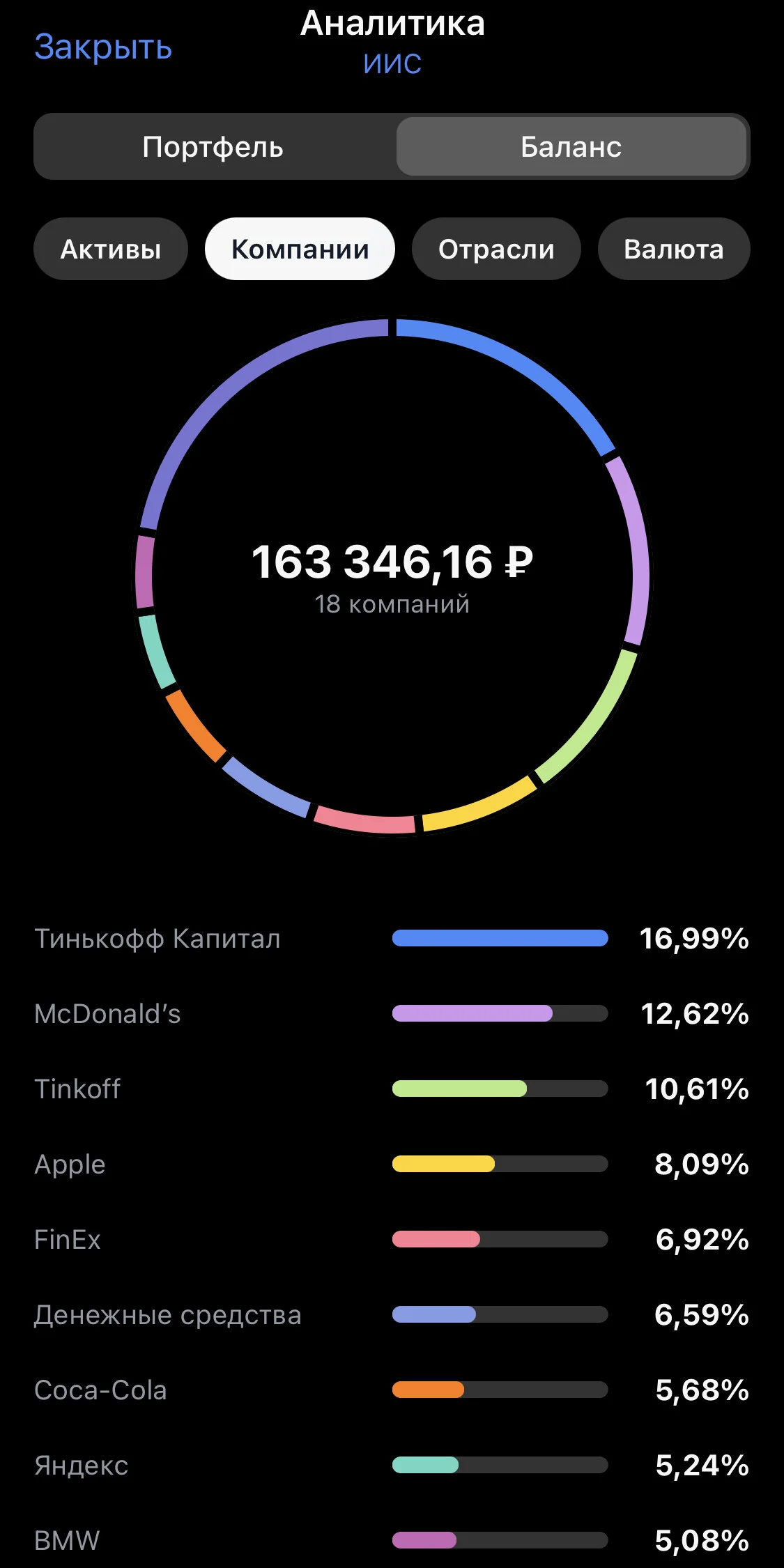Switch to the Отрасли chip
The image size is (784, 1568).
(x=496, y=249)
